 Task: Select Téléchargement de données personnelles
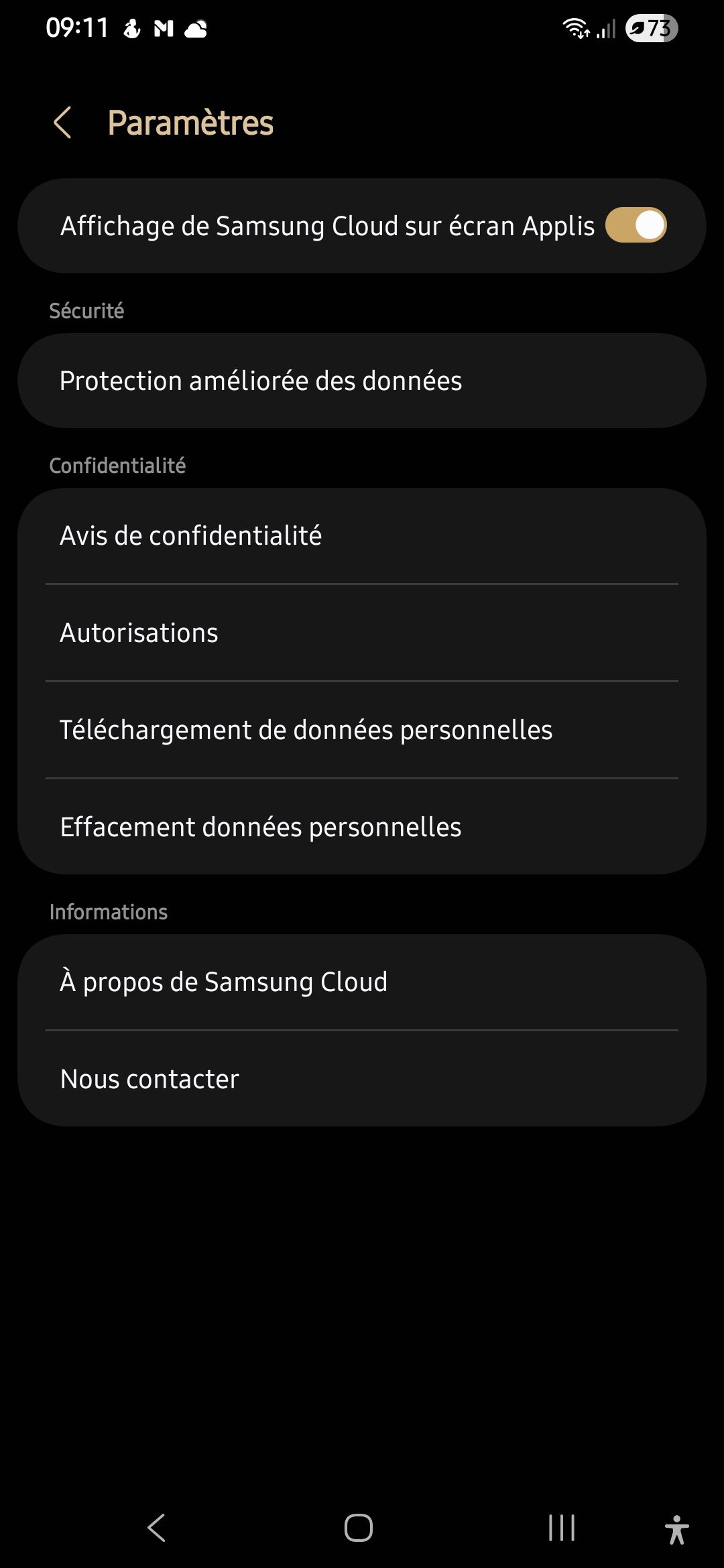[362, 730]
